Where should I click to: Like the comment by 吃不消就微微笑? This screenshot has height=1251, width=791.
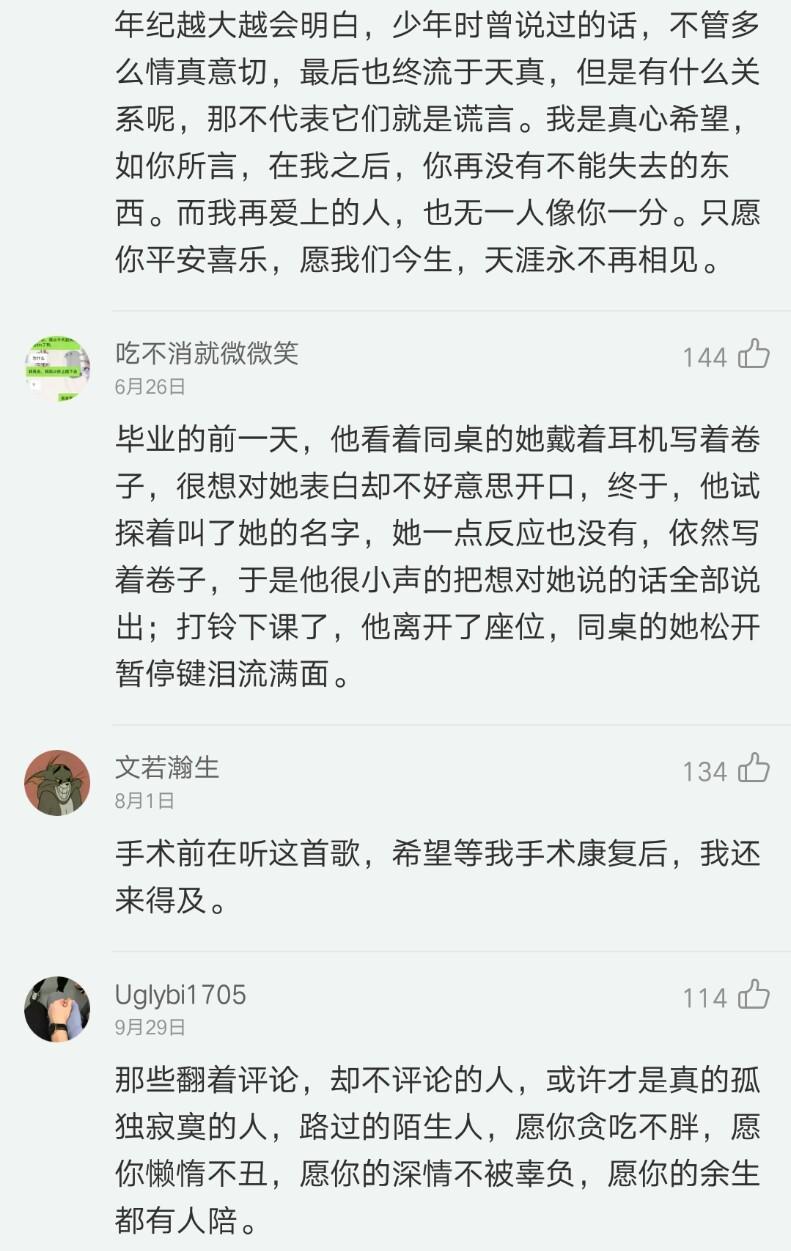tap(753, 354)
